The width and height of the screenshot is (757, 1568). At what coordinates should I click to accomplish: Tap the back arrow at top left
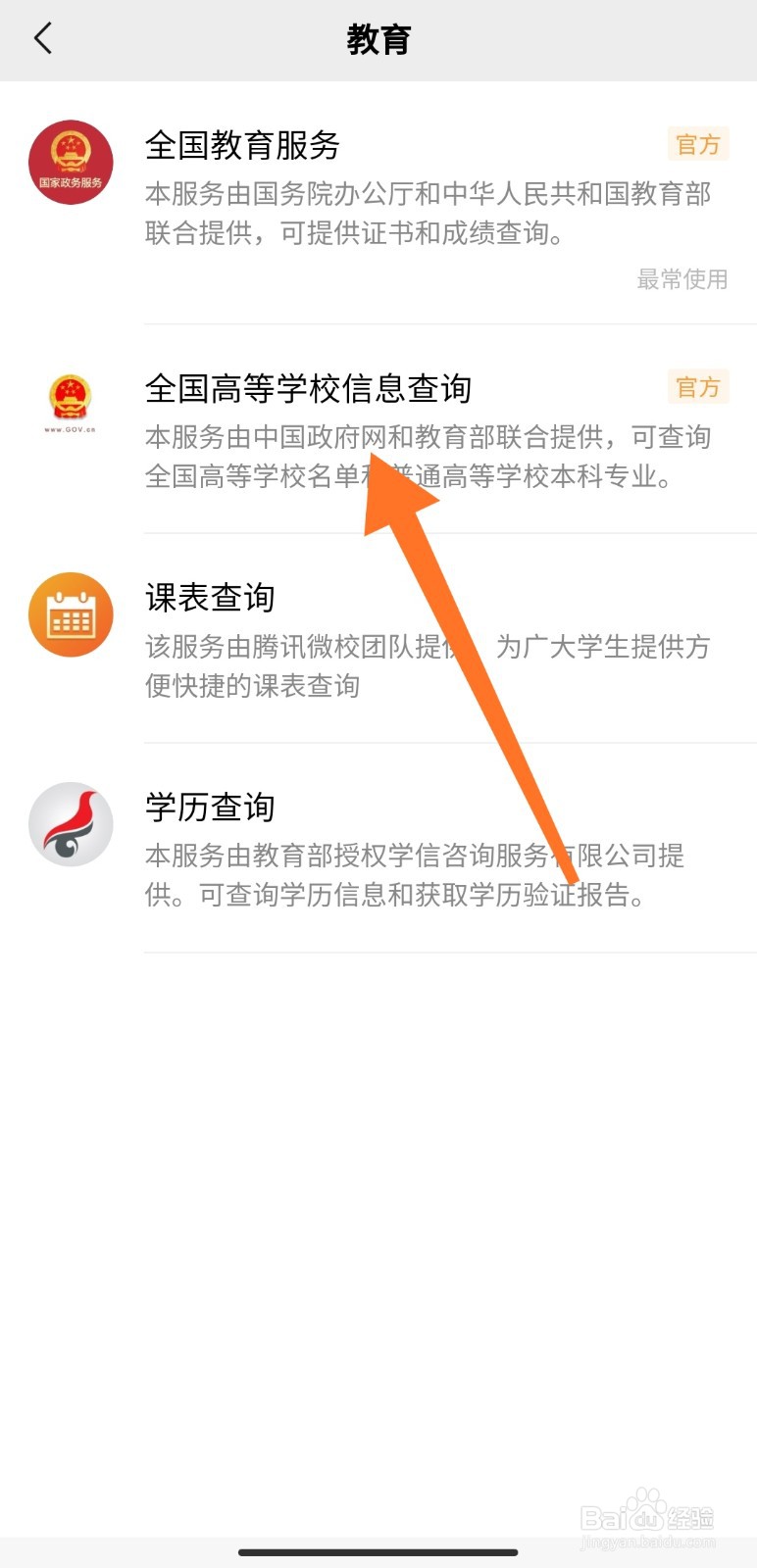[x=41, y=37]
